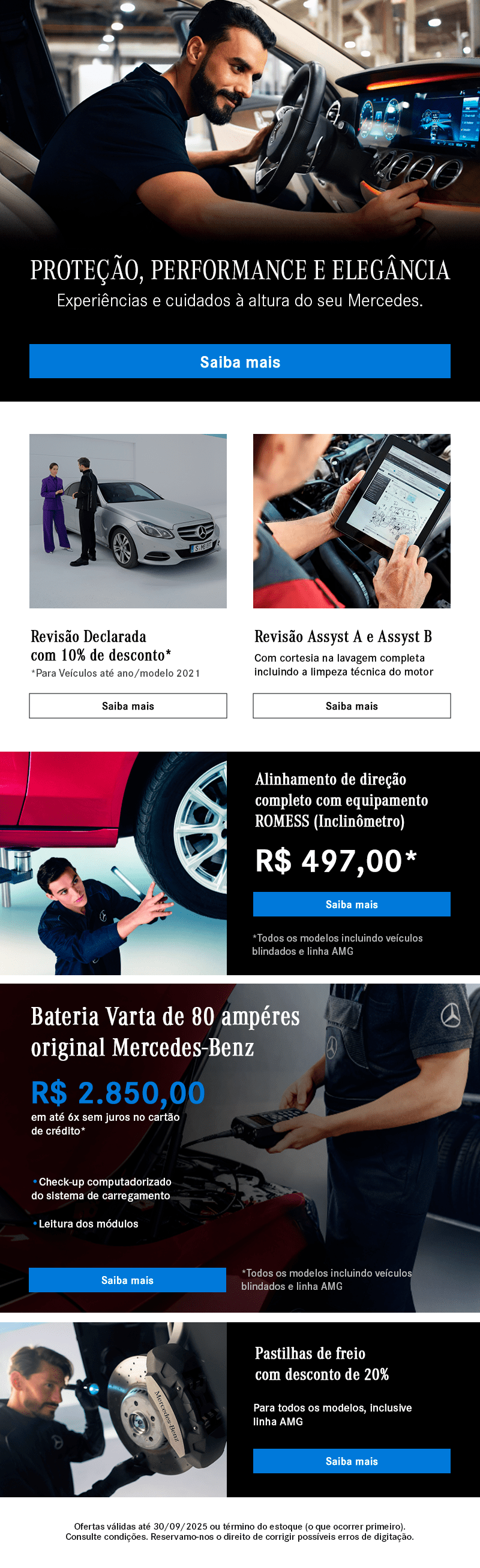Open Saiba mais for Bateria Varta offer

point(127,1280)
